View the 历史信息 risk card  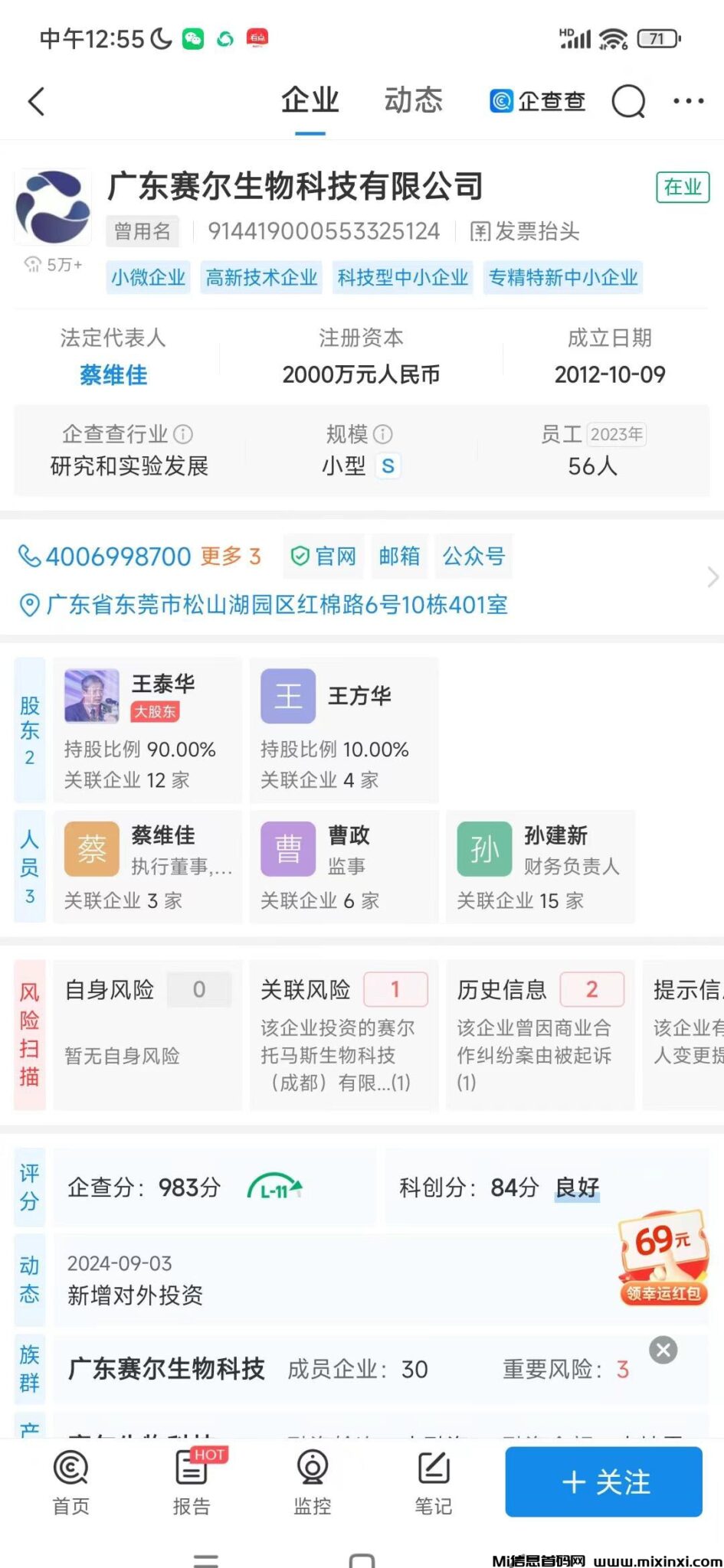click(540, 1034)
